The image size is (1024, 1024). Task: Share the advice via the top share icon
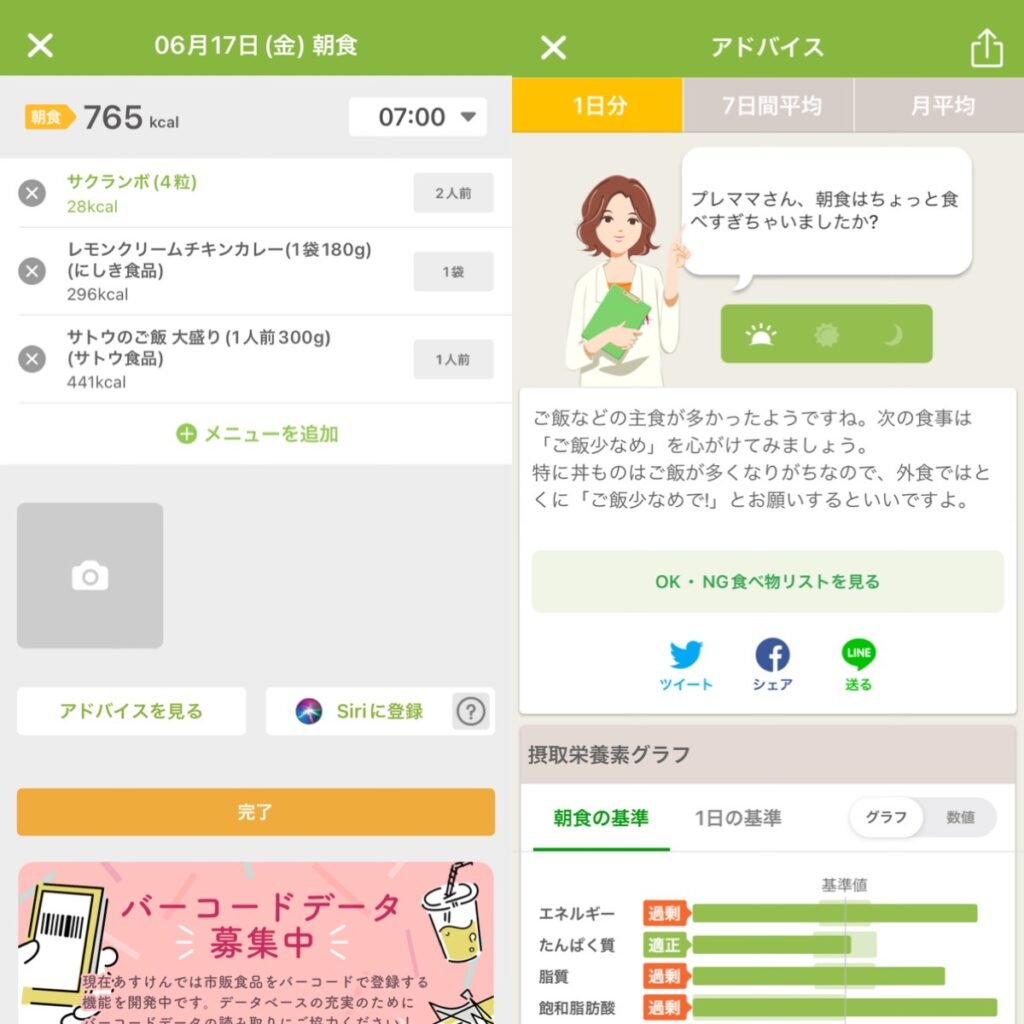986,47
